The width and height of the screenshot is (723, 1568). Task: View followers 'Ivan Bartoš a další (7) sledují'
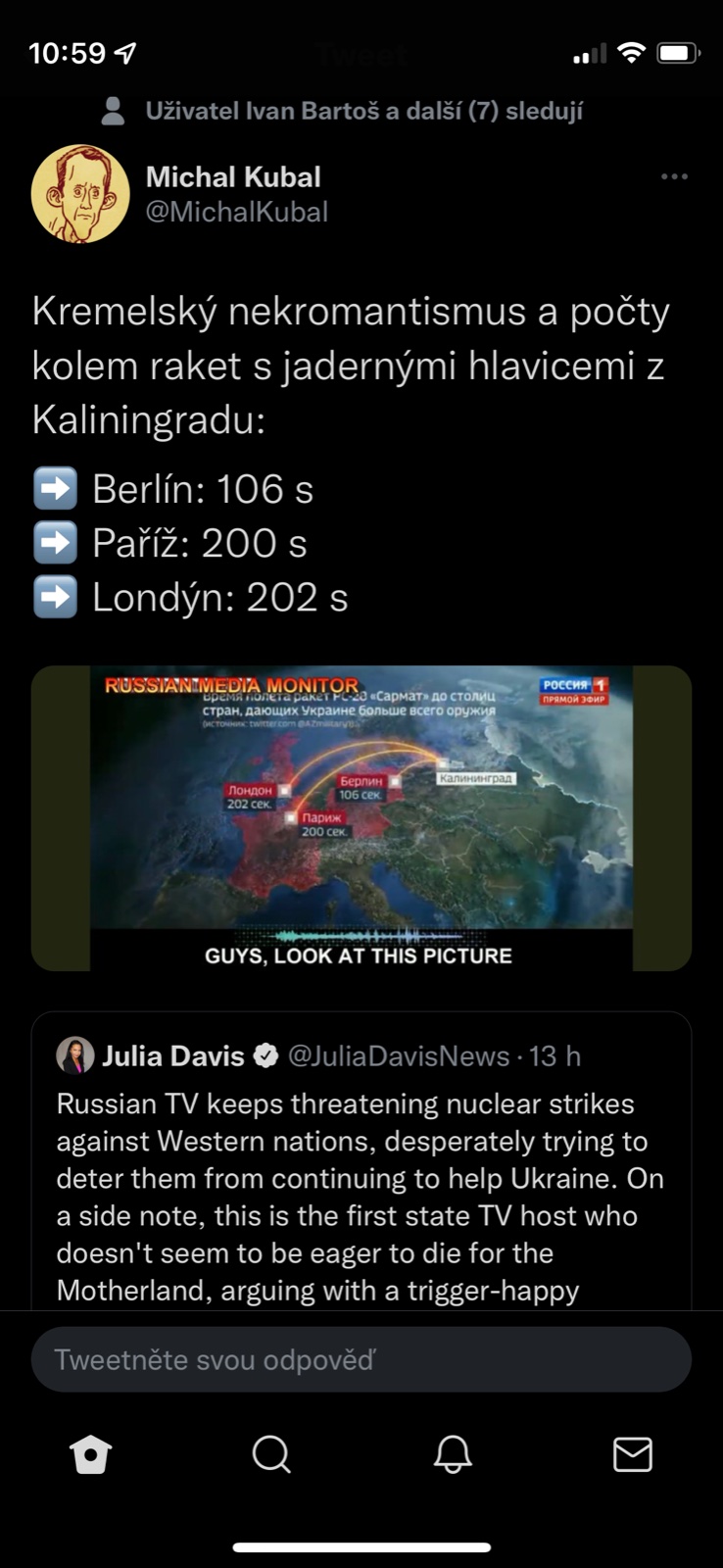click(362, 111)
